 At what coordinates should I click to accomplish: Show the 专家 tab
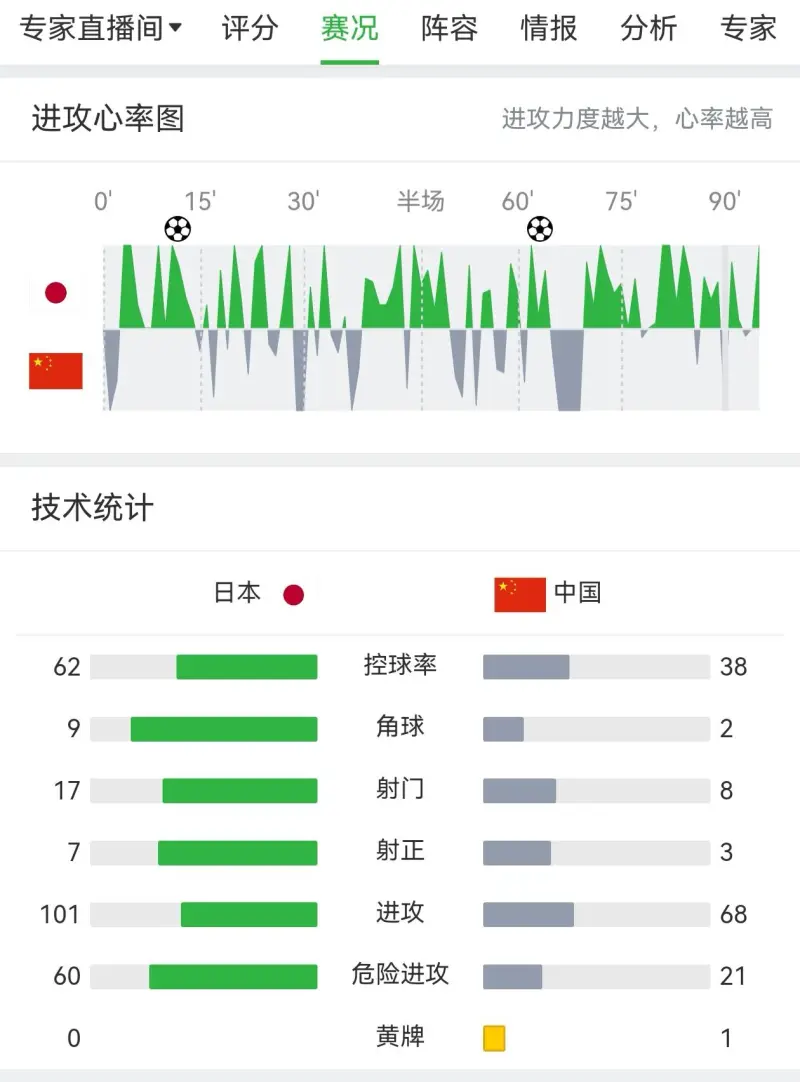pyautogui.click(x=748, y=29)
